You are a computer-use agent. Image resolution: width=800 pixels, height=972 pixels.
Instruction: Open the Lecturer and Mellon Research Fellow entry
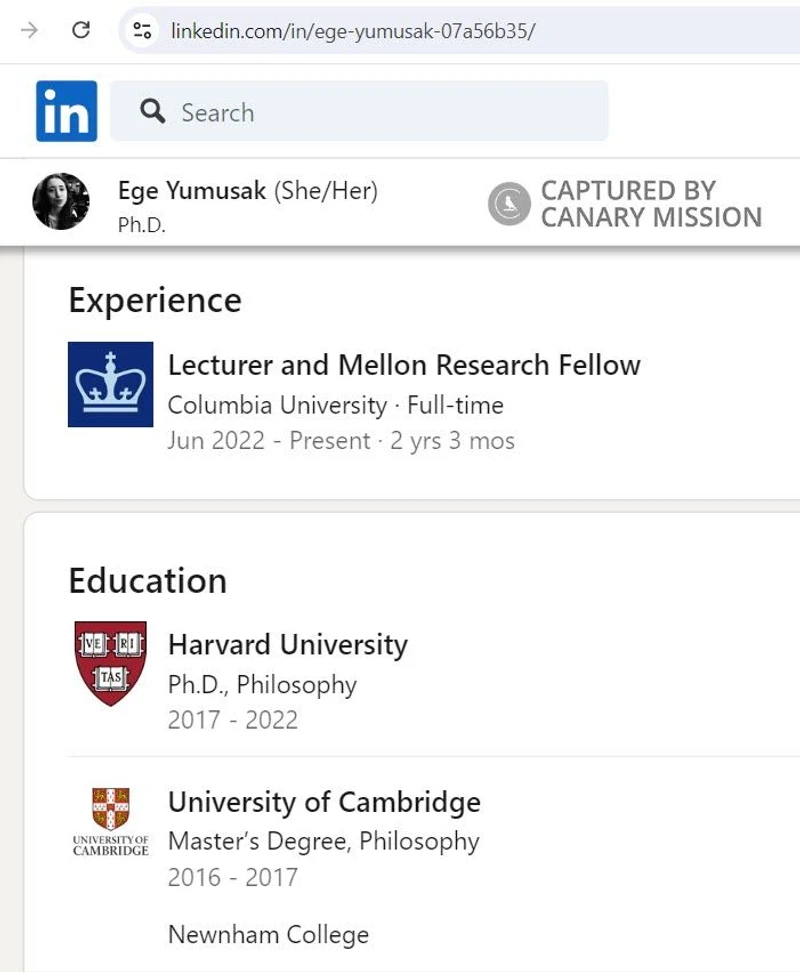(x=404, y=365)
